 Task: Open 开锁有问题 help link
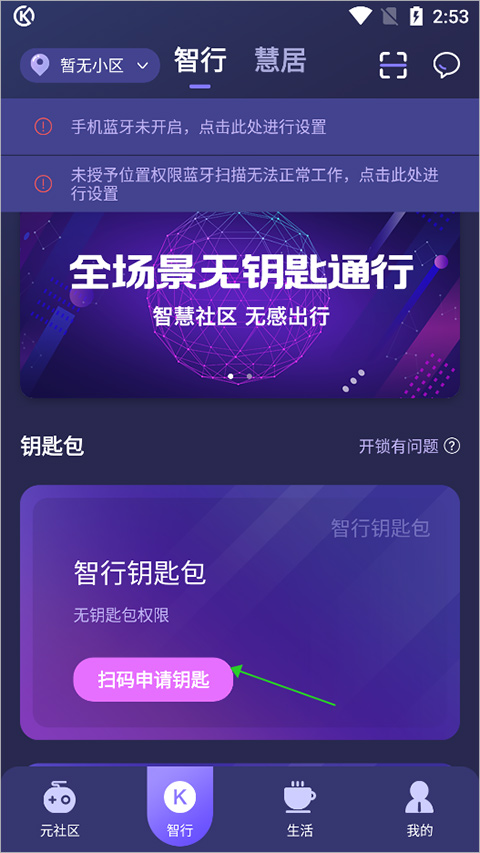tap(409, 447)
